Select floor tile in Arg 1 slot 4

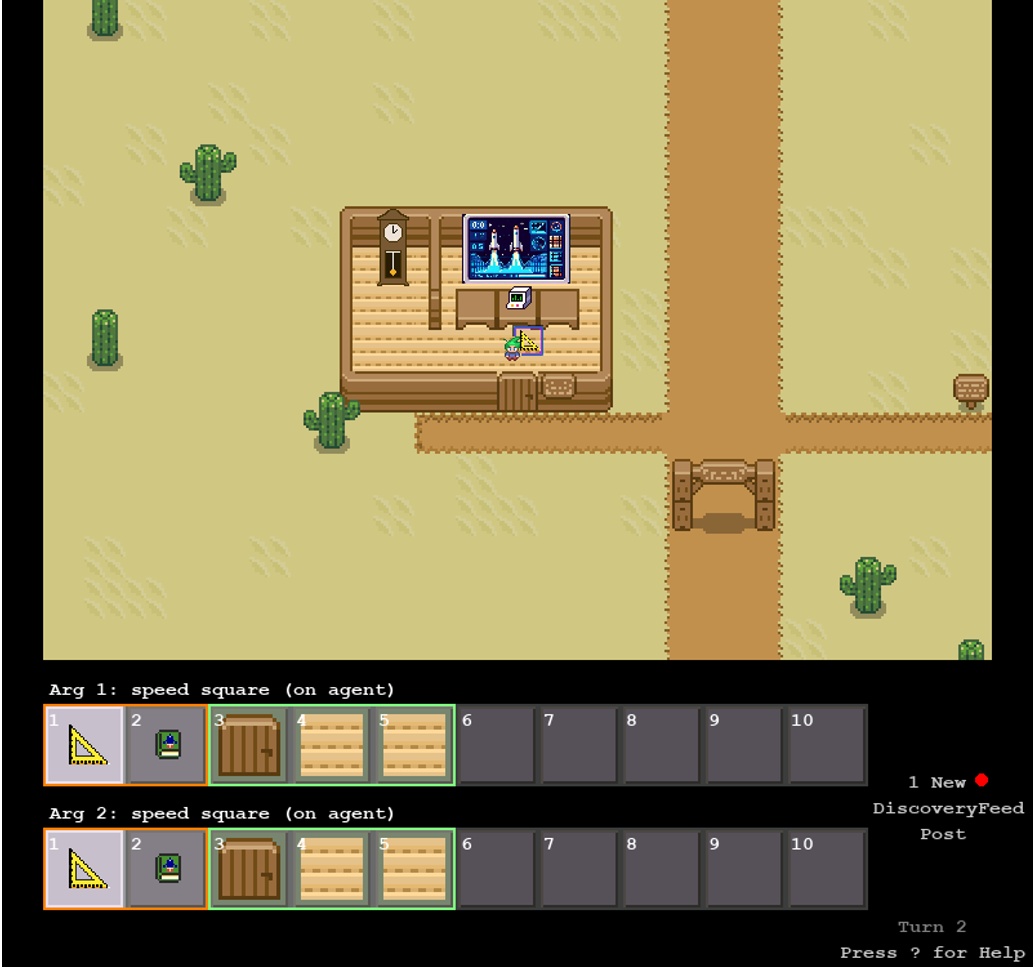coord(331,745)
